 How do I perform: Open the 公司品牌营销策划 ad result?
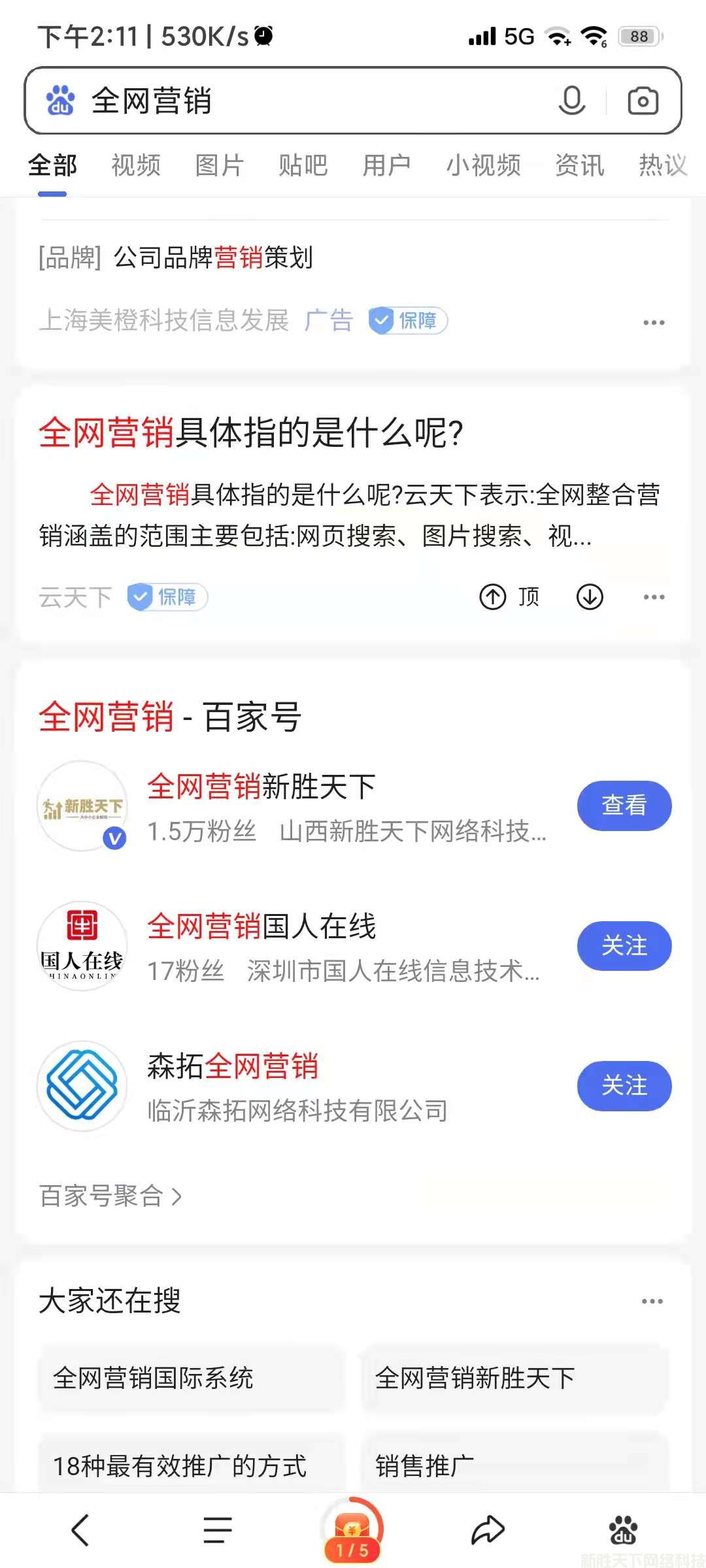tap(213, 257)
